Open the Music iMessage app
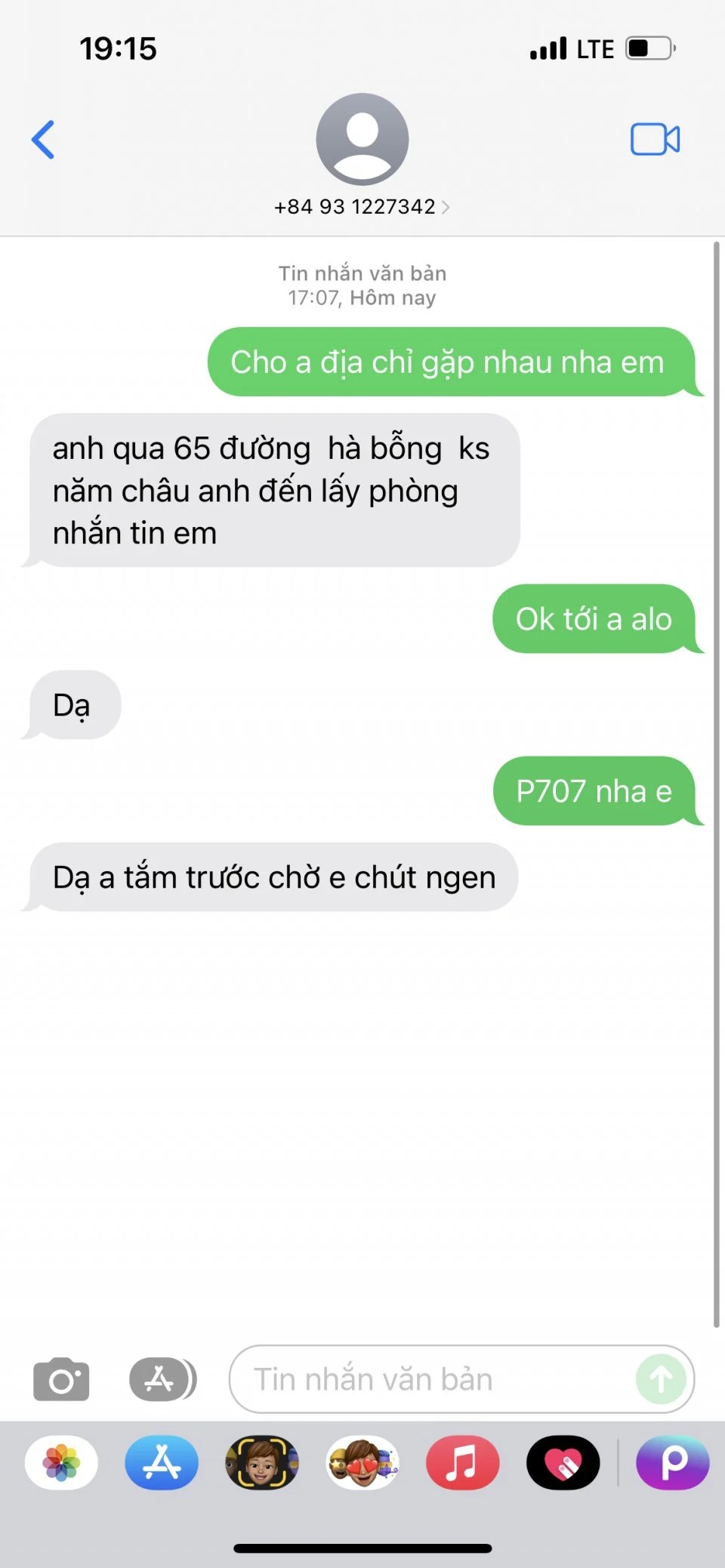 tap(462, 1462)
